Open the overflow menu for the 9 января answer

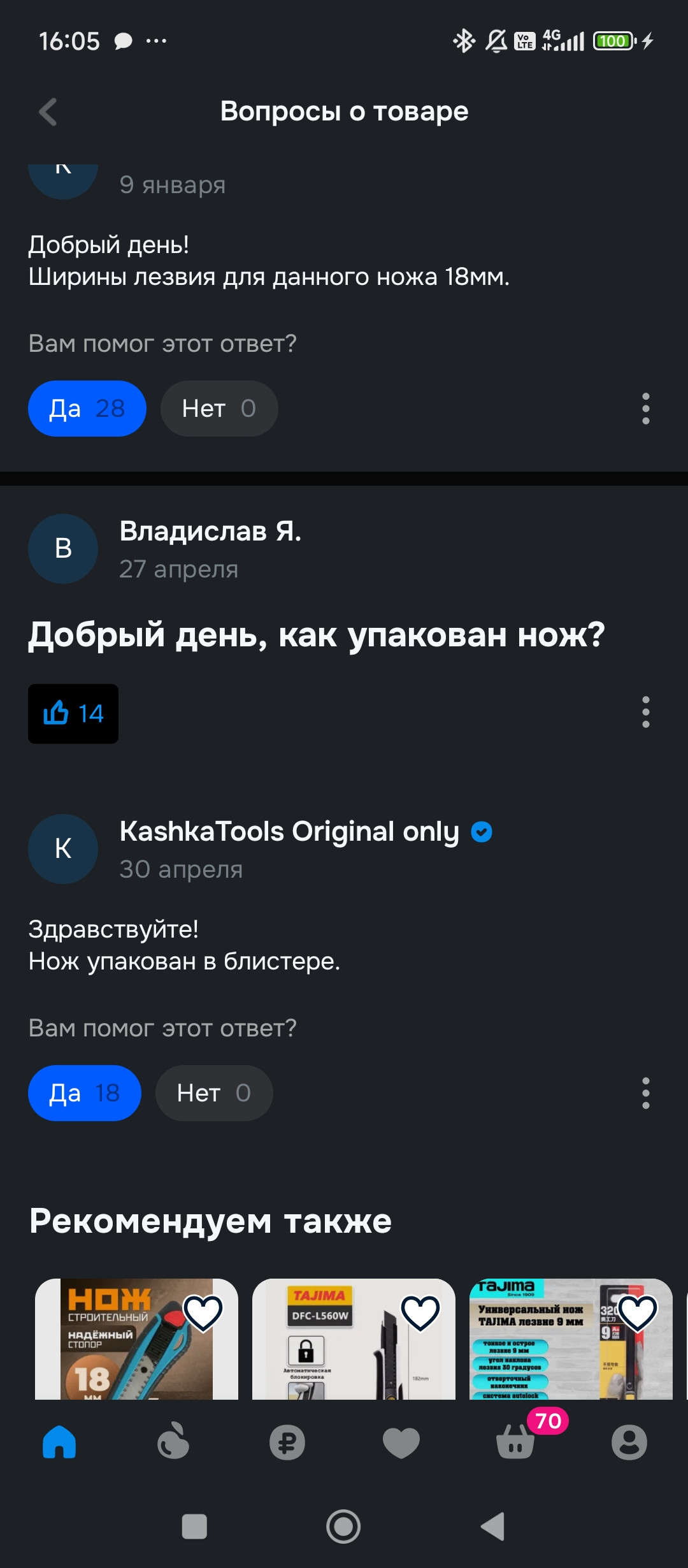[645, 409]
